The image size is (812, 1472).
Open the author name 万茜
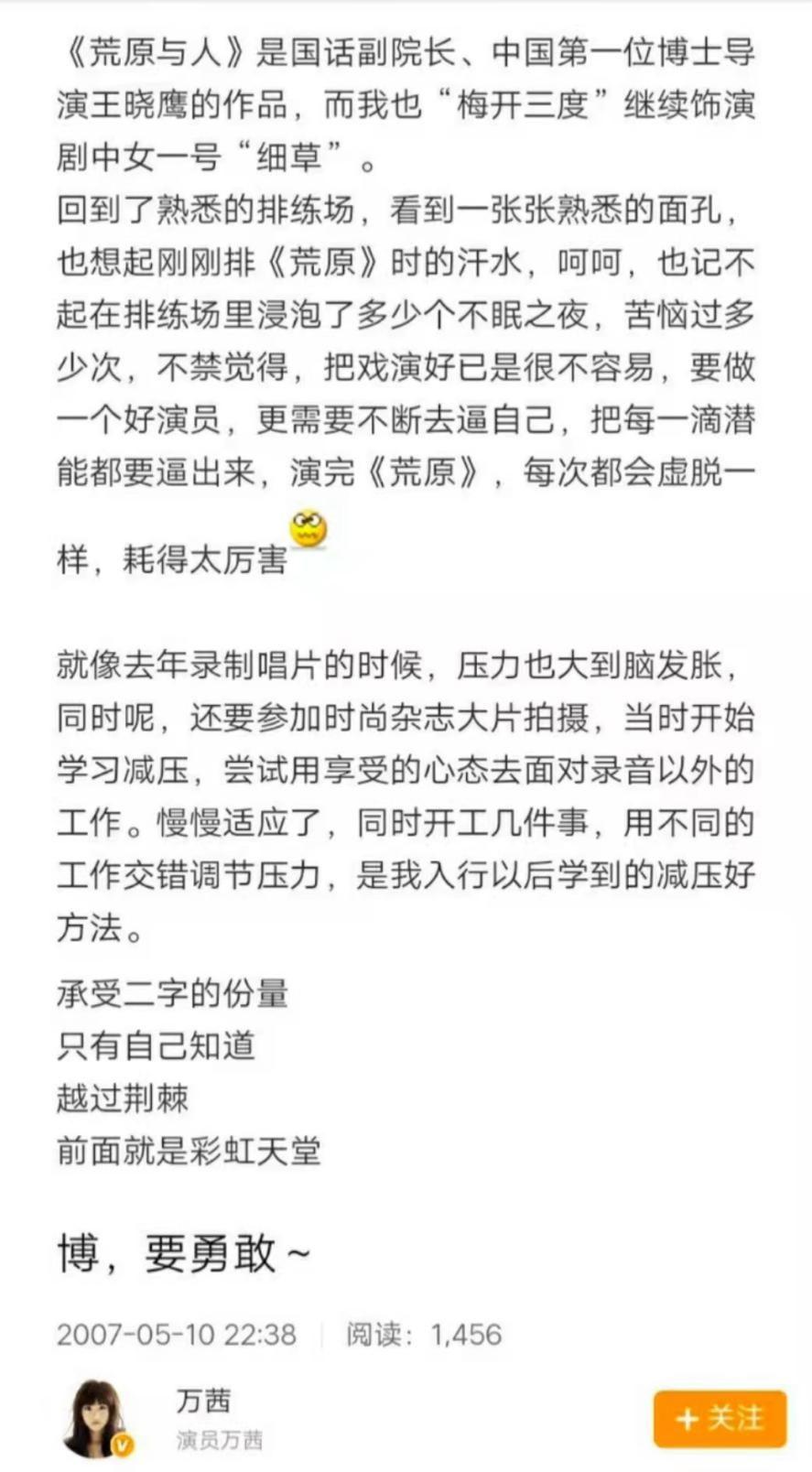click(203, 1401)
